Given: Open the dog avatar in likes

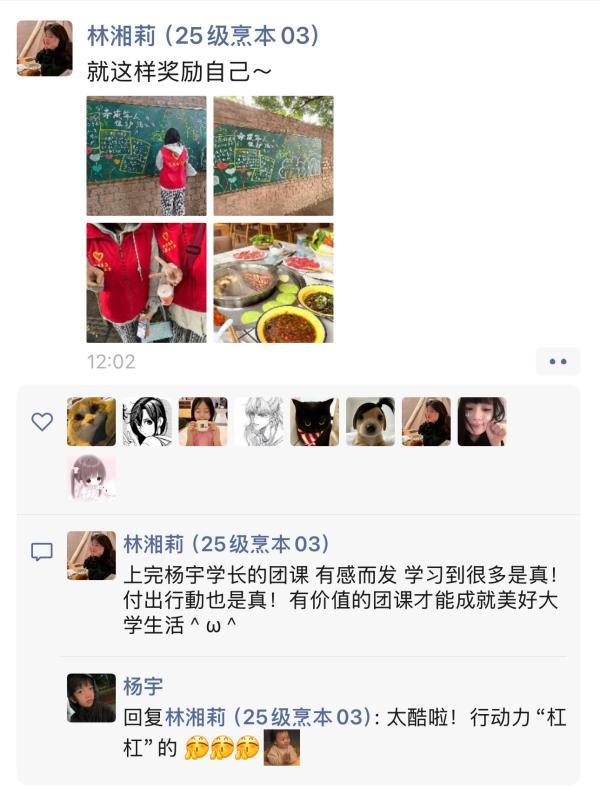Looking at the screenshot, I should point(371,422).
